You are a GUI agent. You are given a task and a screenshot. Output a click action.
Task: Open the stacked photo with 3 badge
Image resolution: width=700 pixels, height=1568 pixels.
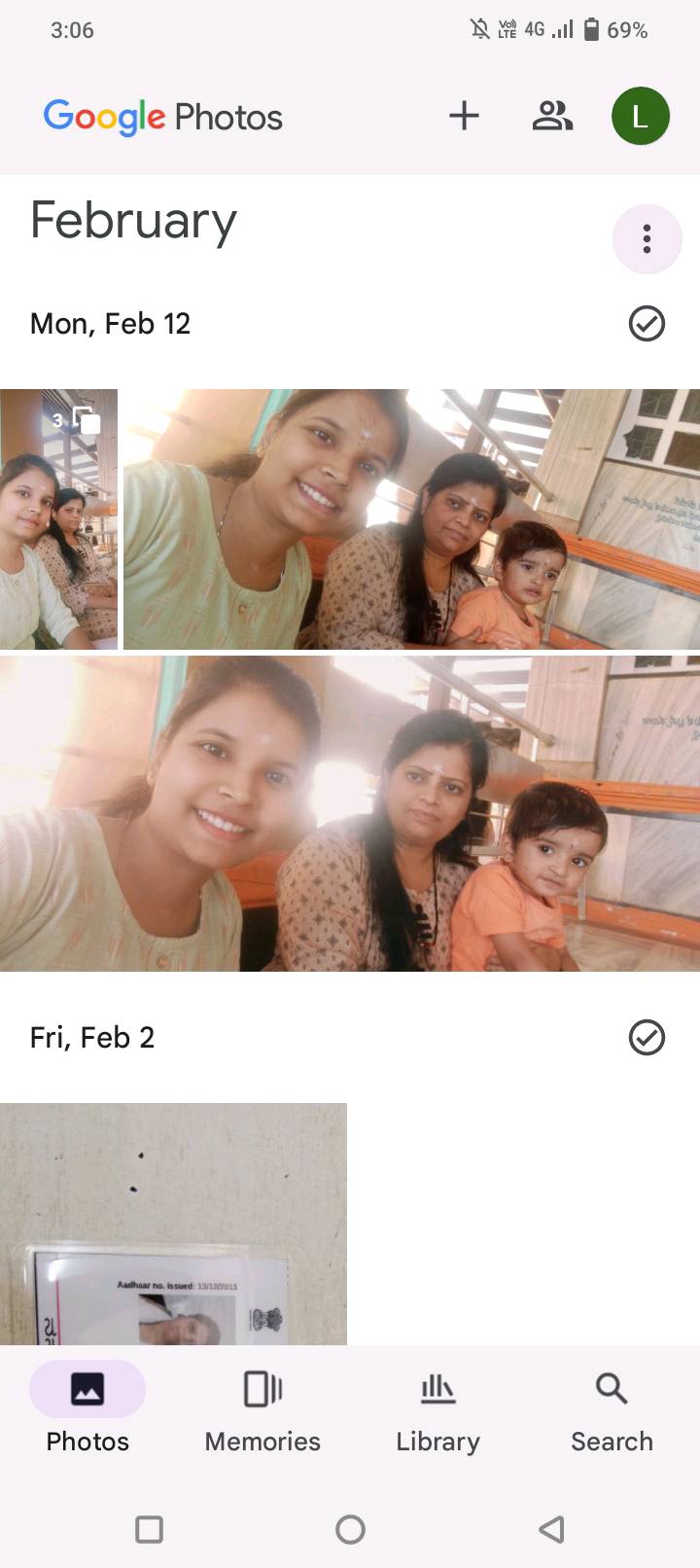pyautogui.click(x=58, y=518)
